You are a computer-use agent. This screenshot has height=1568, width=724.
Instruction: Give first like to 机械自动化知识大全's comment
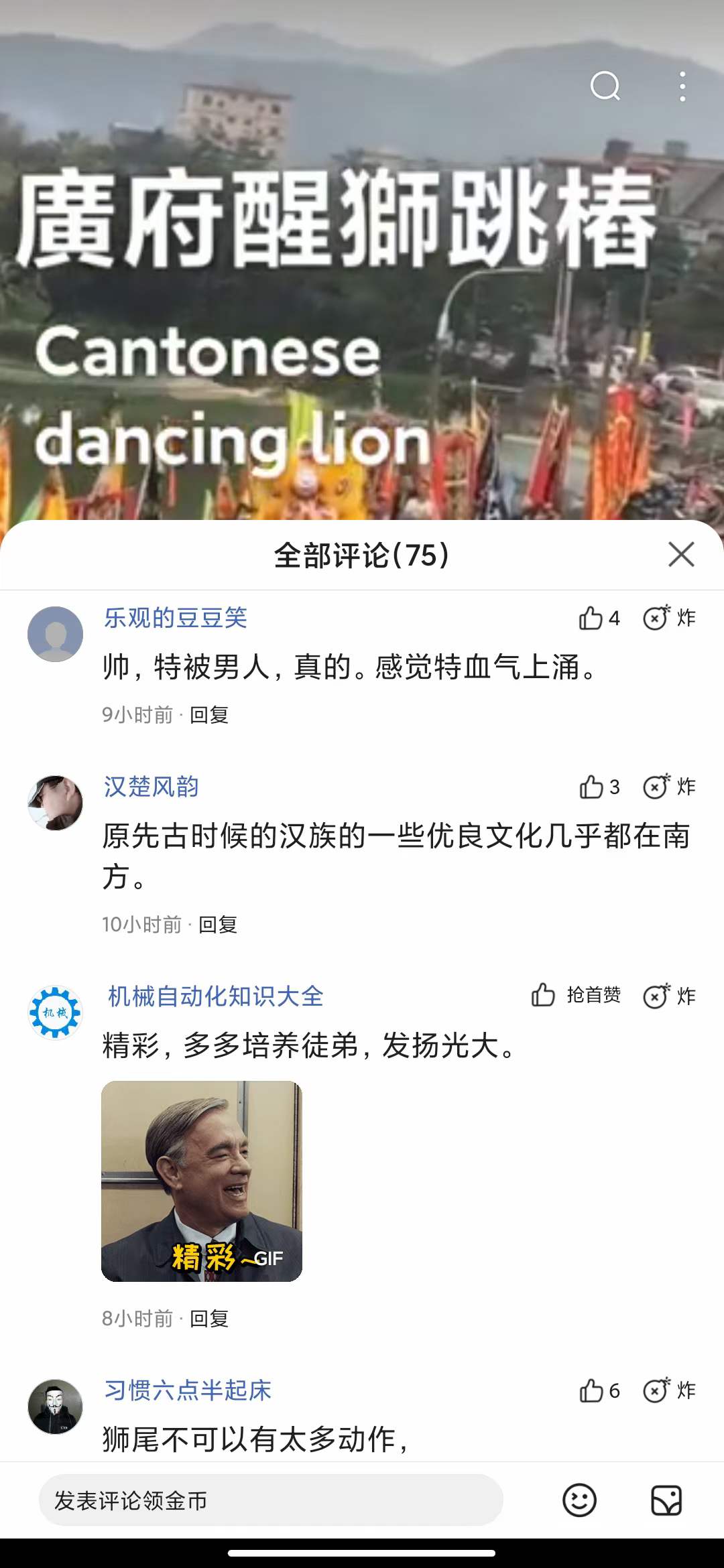click(x=575, y=996)
